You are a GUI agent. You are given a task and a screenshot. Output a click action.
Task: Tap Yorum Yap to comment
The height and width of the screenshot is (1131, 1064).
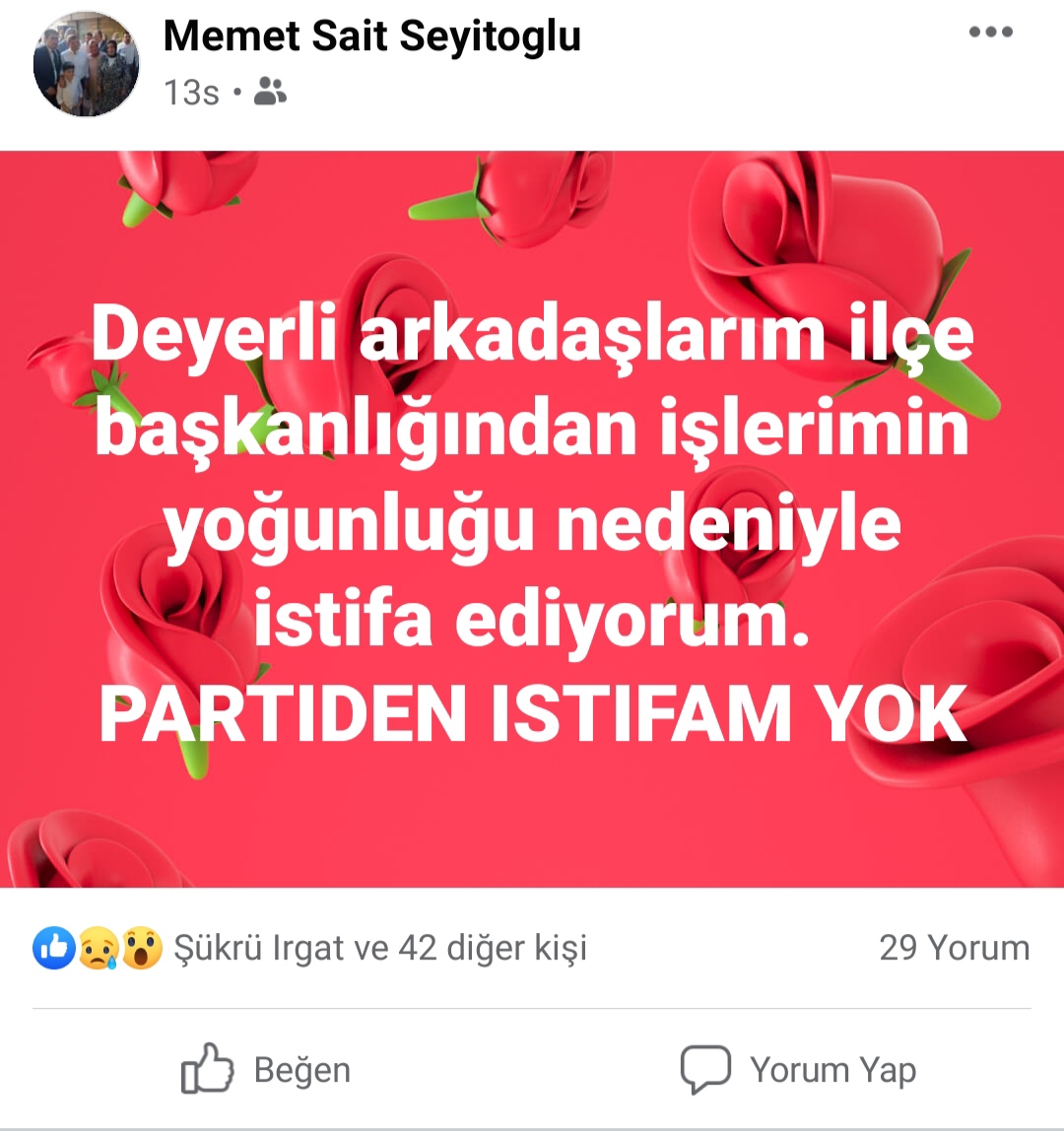[798, 1070]
